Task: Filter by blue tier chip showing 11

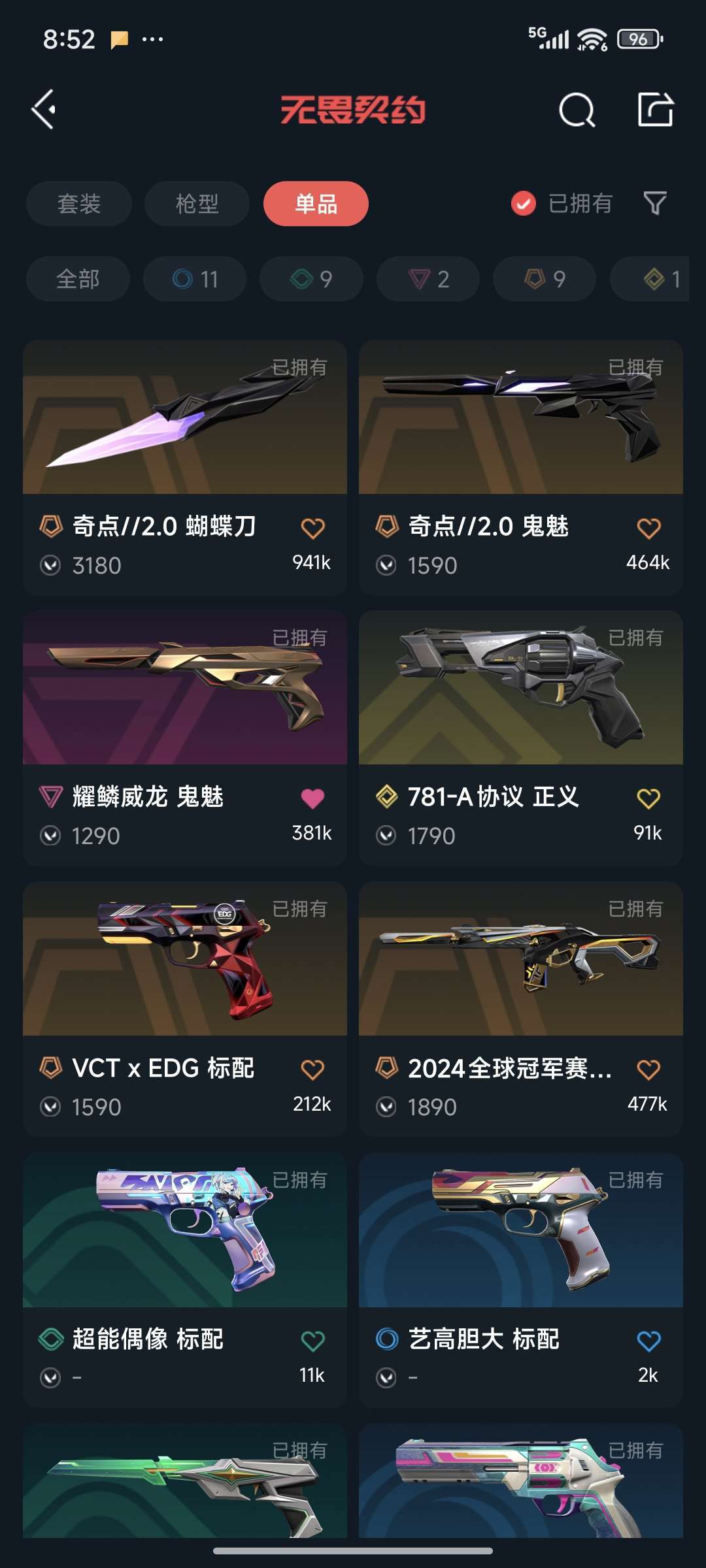Action: pyautogui.click(x=195, y=279)
